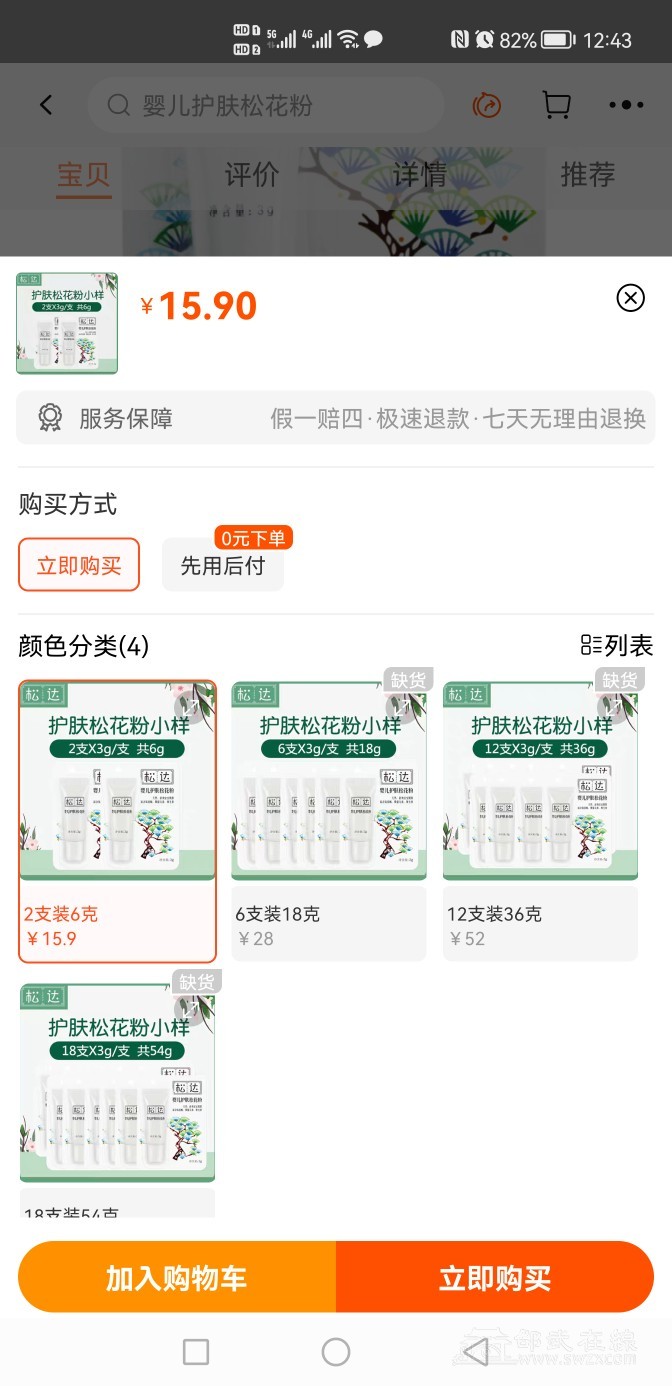
Task: Select the 12支装36克 variant
Action: click(540, 820)
